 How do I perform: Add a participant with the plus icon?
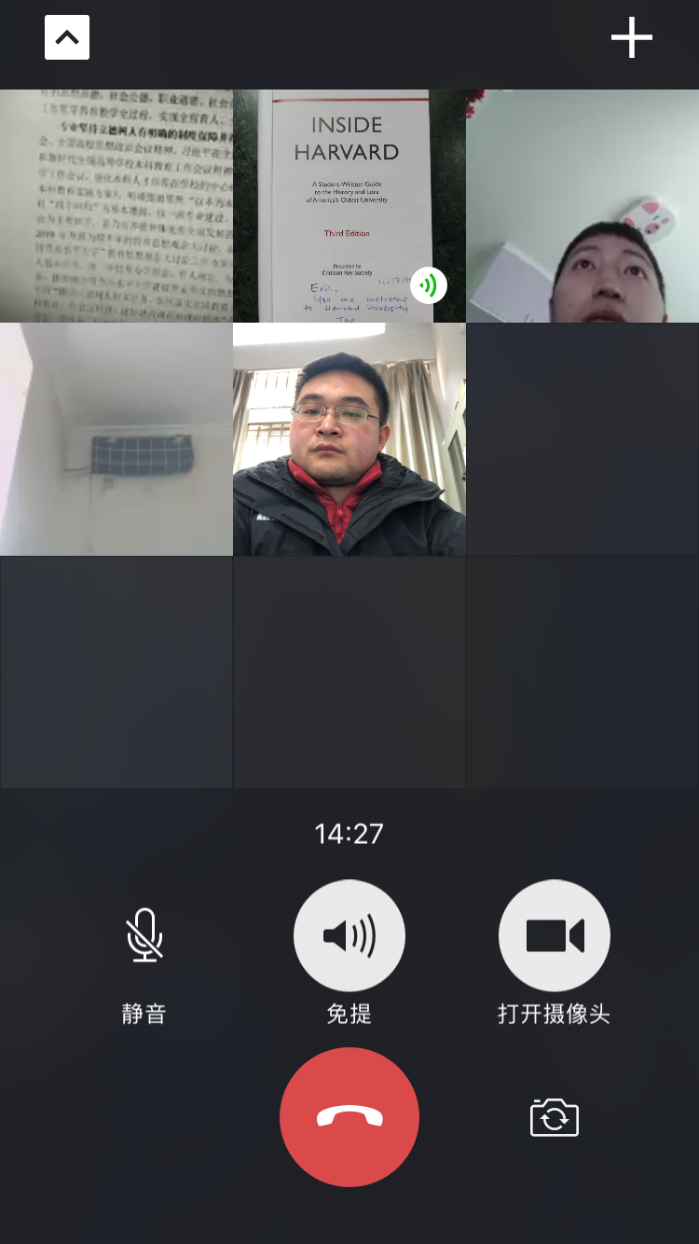[x=631, y=38]
